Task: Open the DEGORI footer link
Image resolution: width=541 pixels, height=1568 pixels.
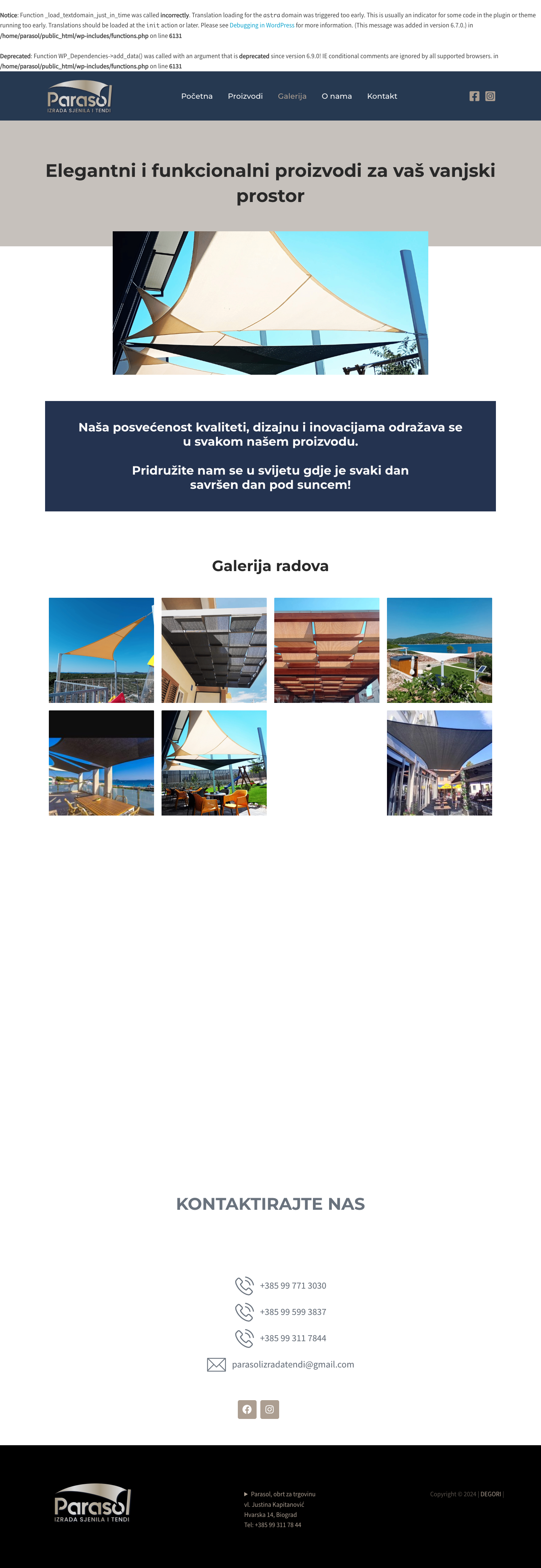Action: point(490,1494)
